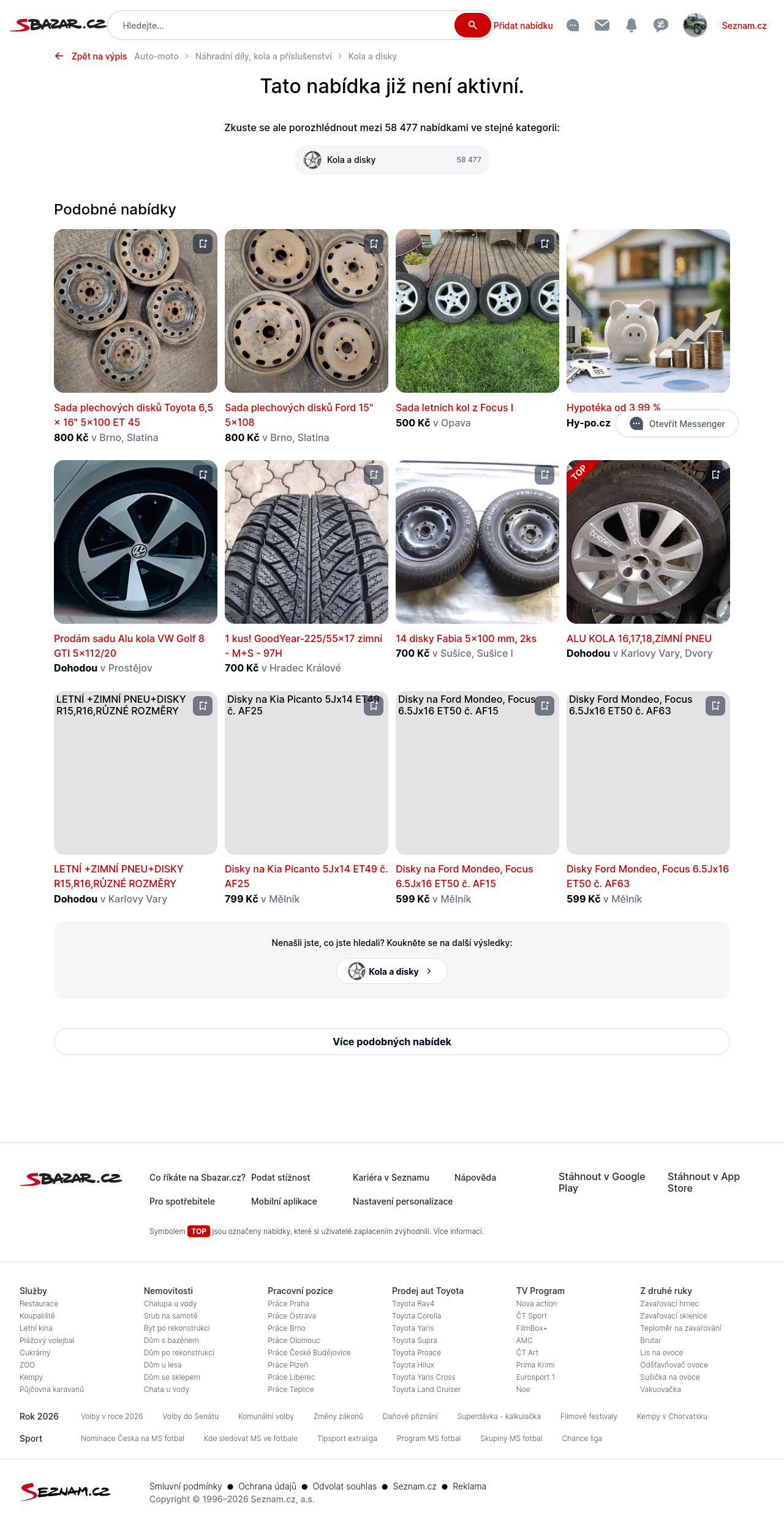
Task: Open the user profile avatar
Action: [x=695, y=25]
